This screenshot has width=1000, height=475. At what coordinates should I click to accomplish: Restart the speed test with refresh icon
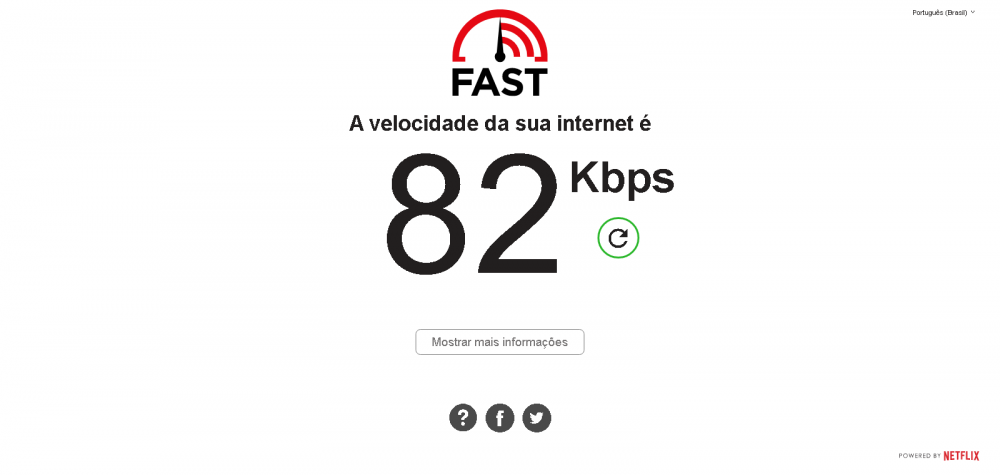tap(618, 238)
